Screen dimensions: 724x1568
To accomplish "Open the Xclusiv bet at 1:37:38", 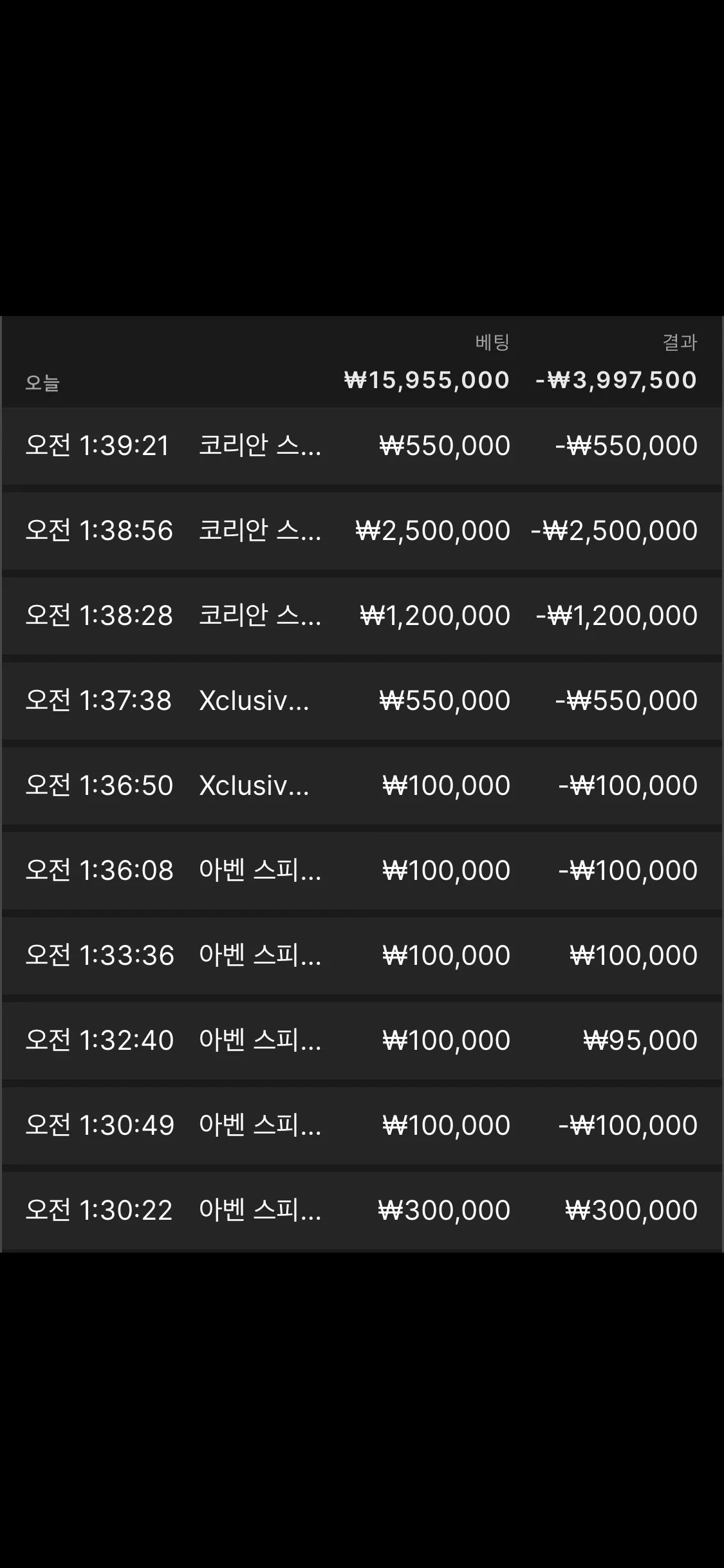I will 362,701.
